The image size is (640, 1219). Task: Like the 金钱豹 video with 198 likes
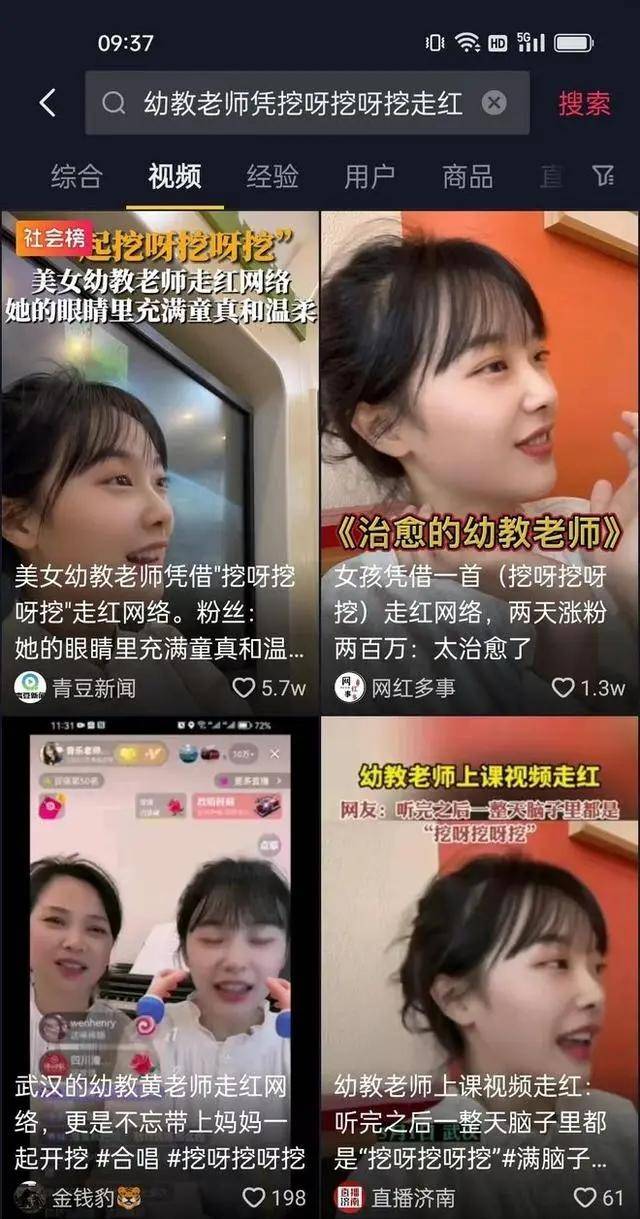pyautogui.click(x=254, y=1197)
